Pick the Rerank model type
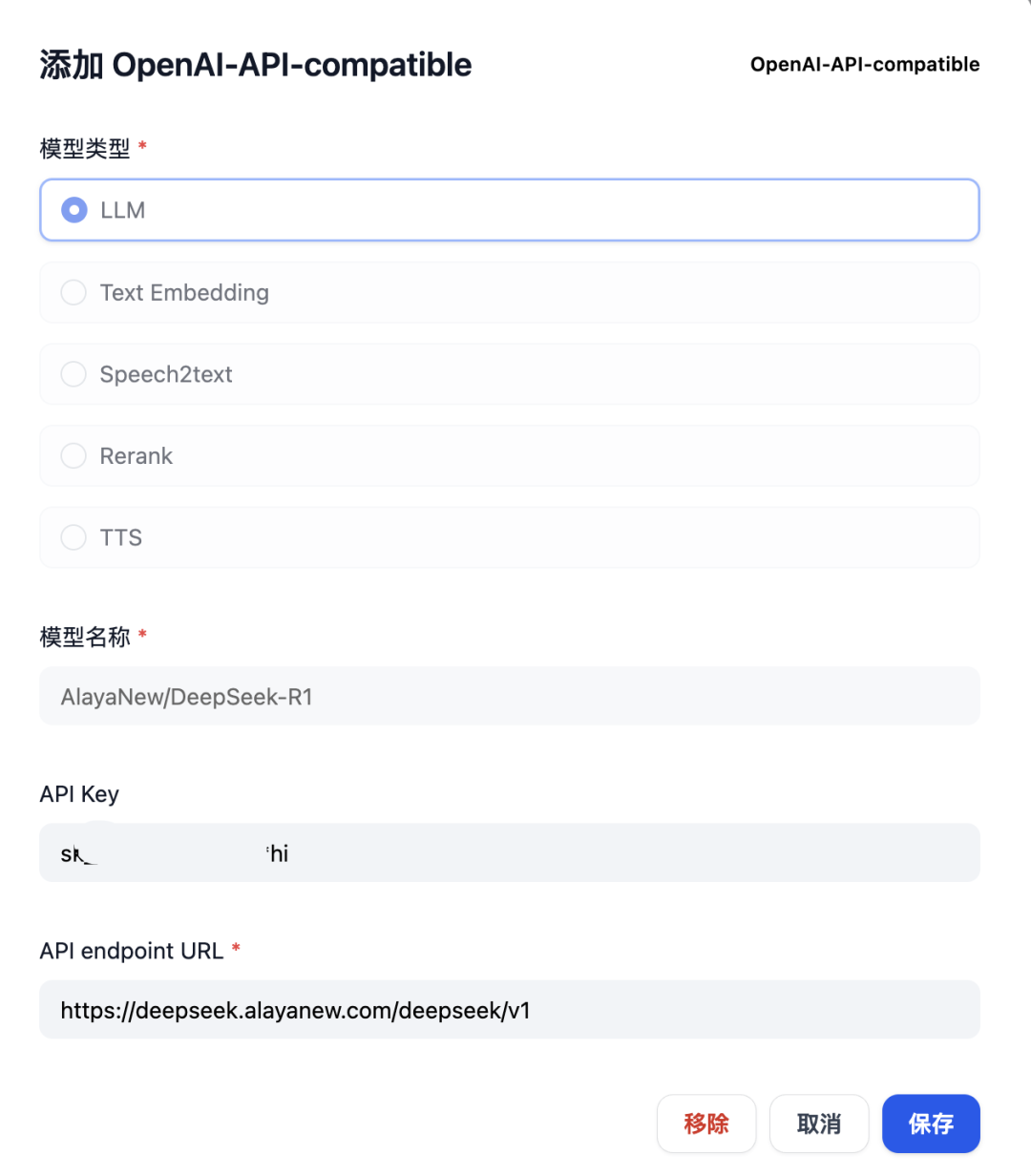This screenshot has width=1031, height=1176. point(509,456)
